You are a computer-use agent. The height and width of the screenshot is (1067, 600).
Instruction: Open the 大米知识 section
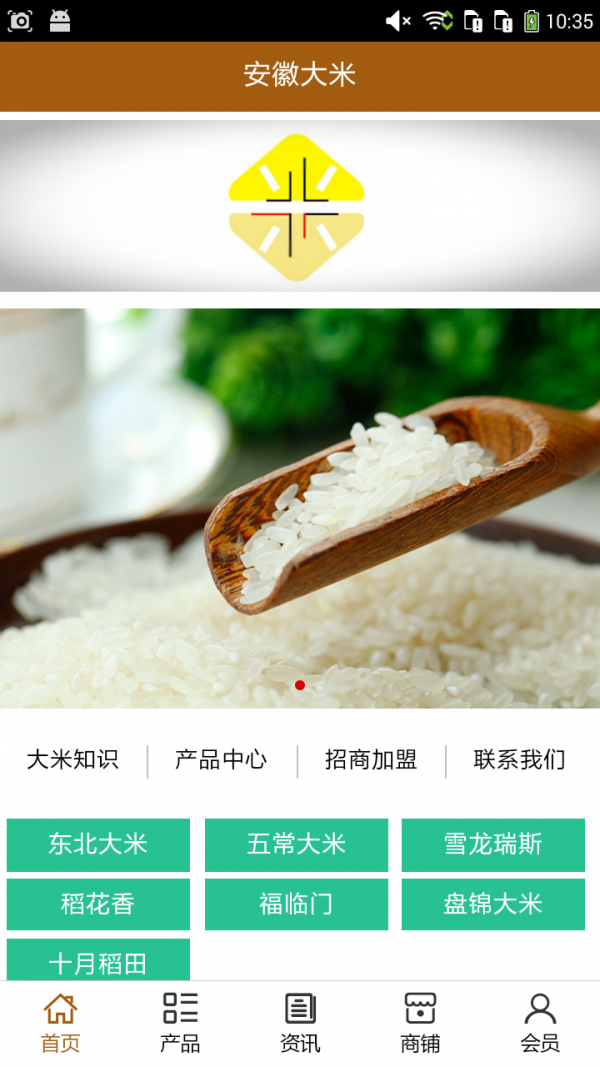click(x=73, y=760)
